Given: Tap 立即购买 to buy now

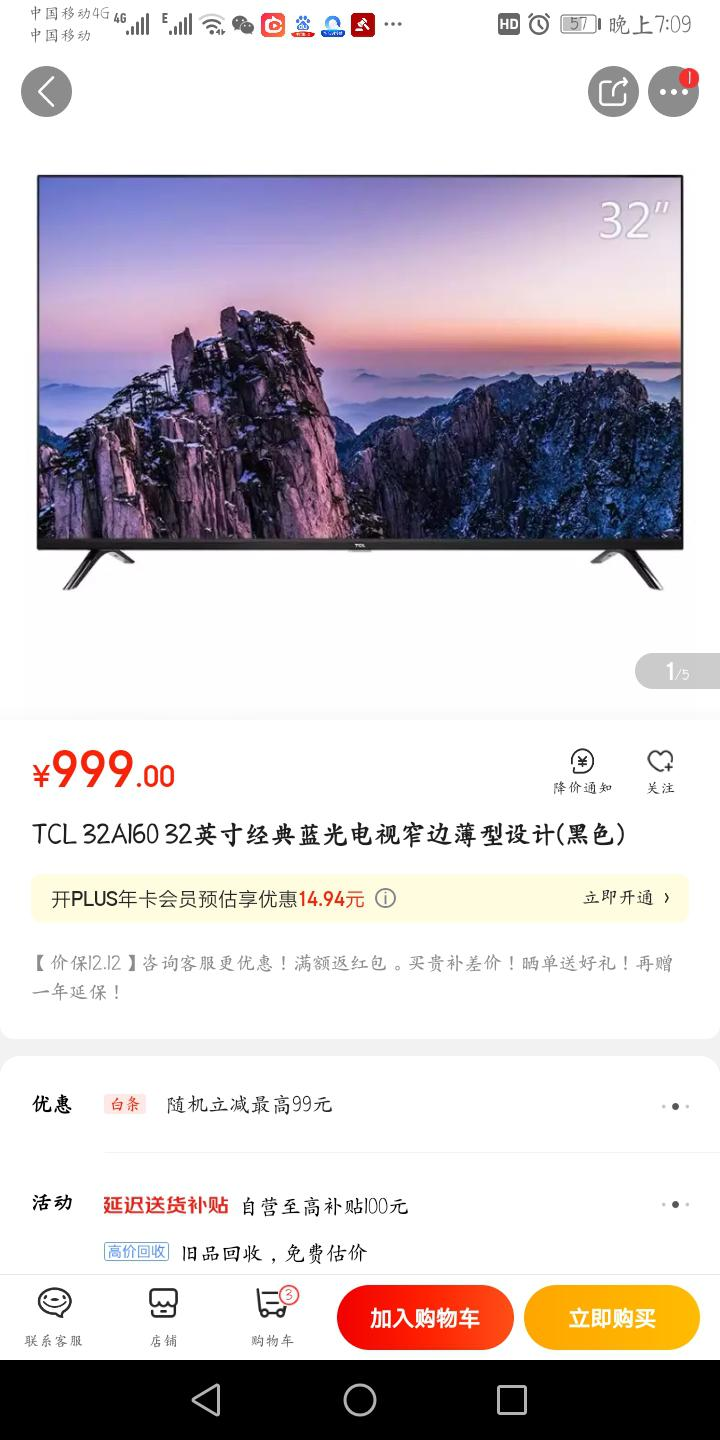Looking at the screenshot, I should click(x=611, y=1318).
